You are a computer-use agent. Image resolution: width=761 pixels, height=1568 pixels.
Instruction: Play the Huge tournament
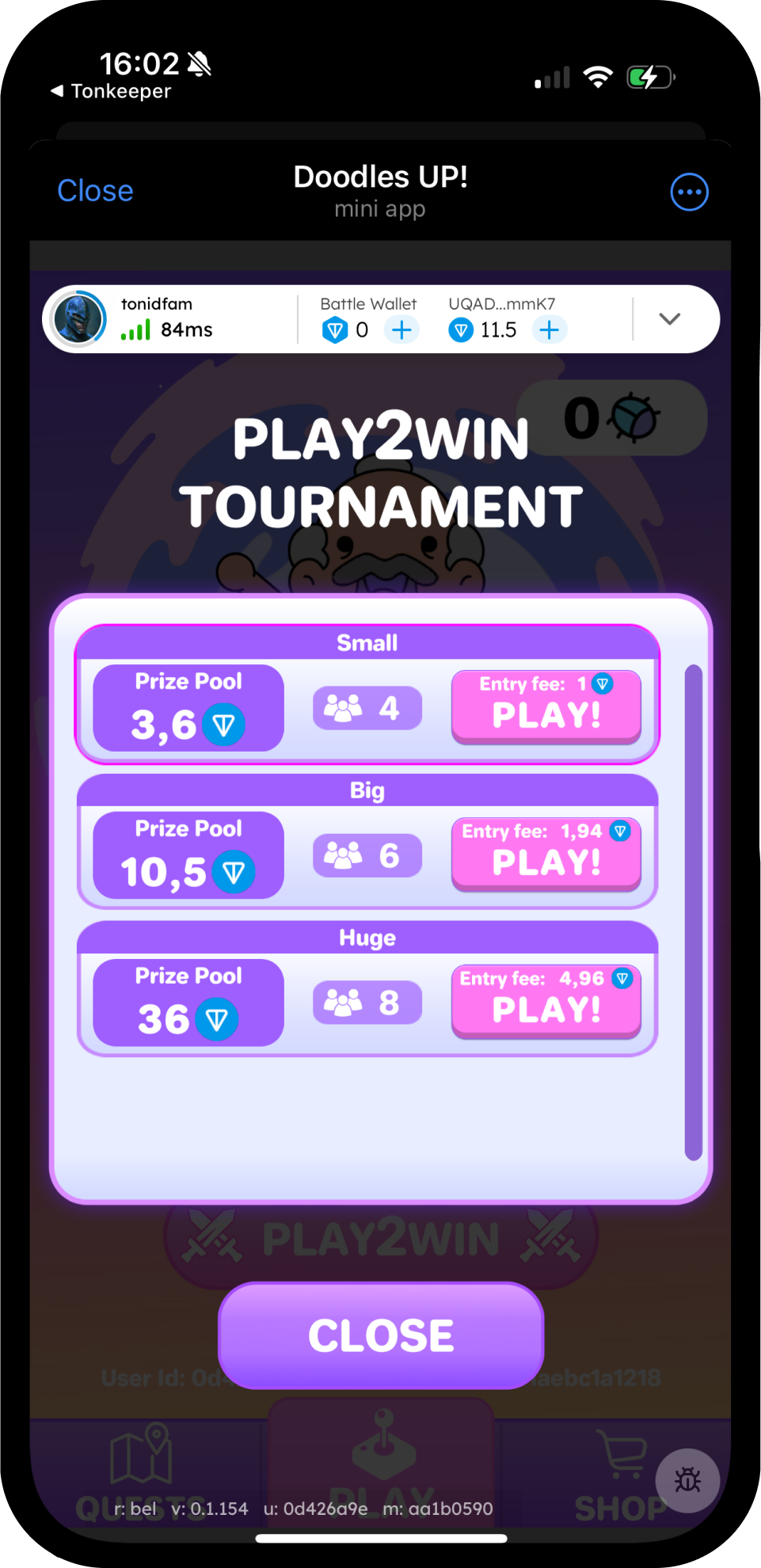546,1002
